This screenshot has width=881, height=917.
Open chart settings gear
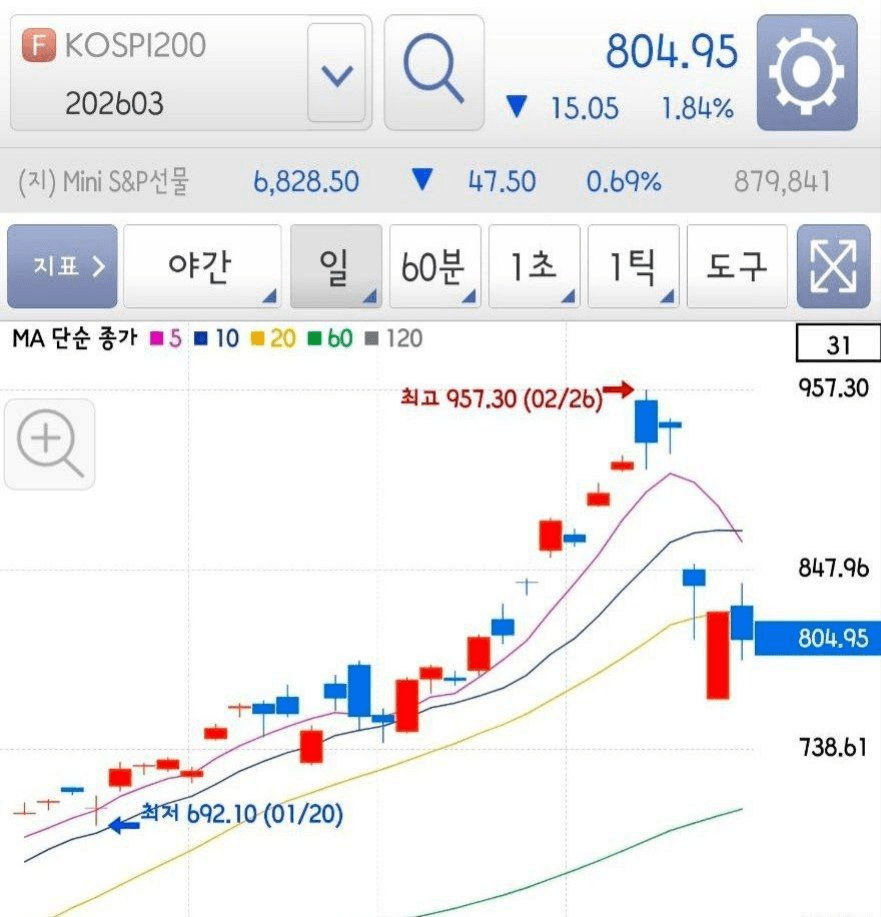coord(807,73)
